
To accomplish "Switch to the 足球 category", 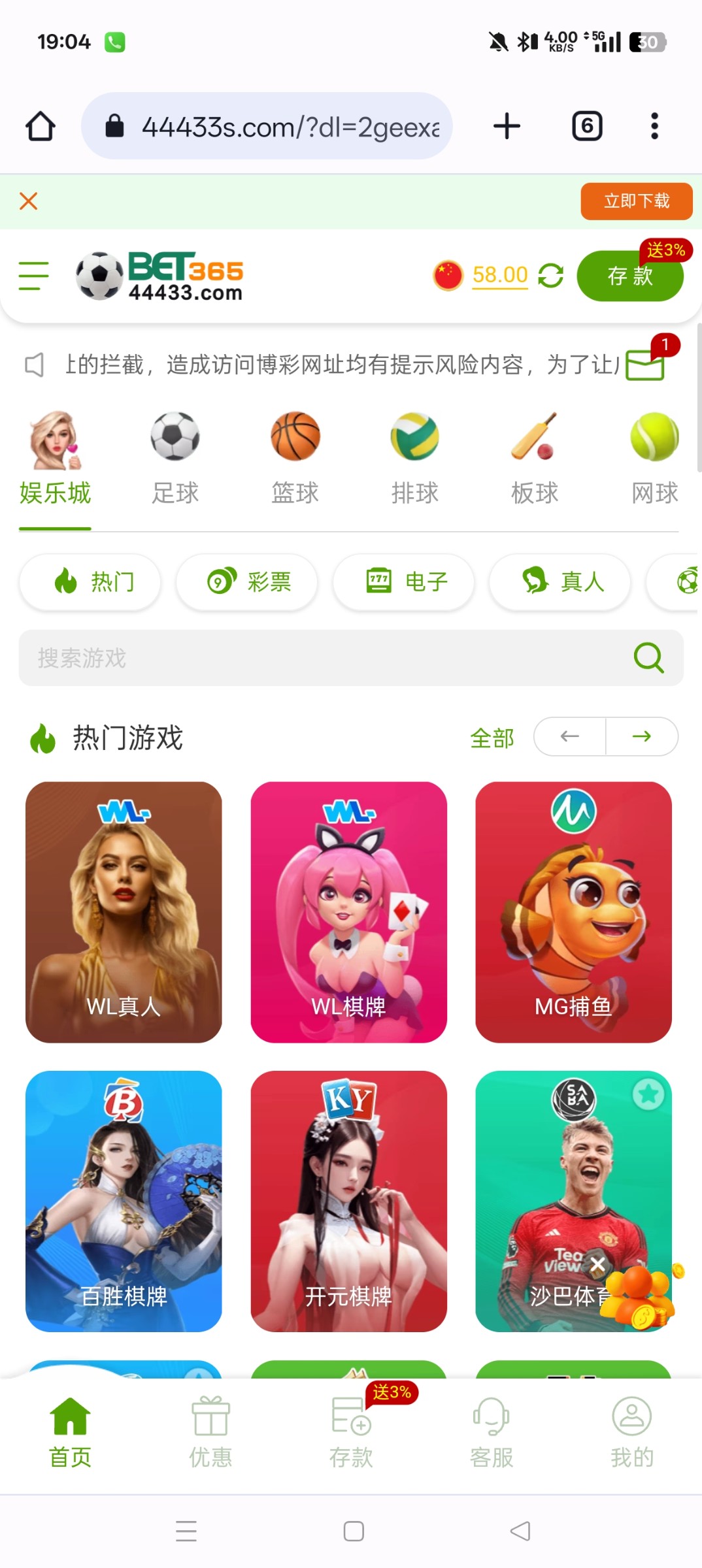I will pos(175,457).
